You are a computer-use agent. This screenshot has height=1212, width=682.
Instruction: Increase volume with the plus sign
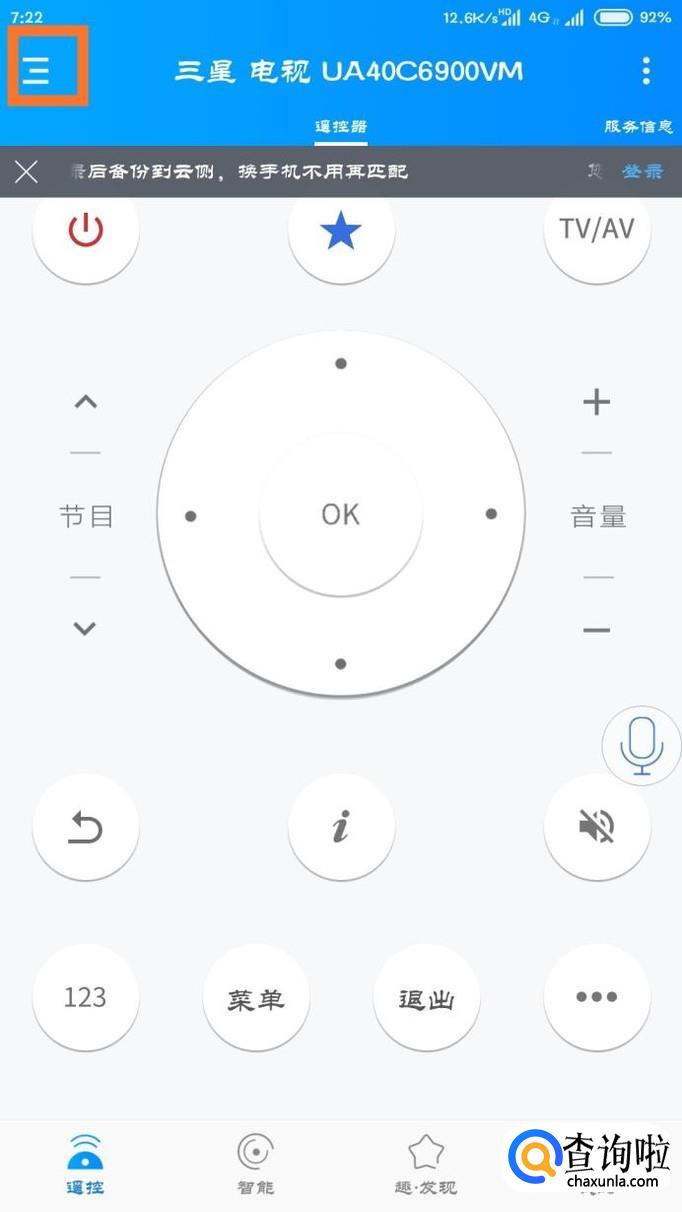coord(597,402)
